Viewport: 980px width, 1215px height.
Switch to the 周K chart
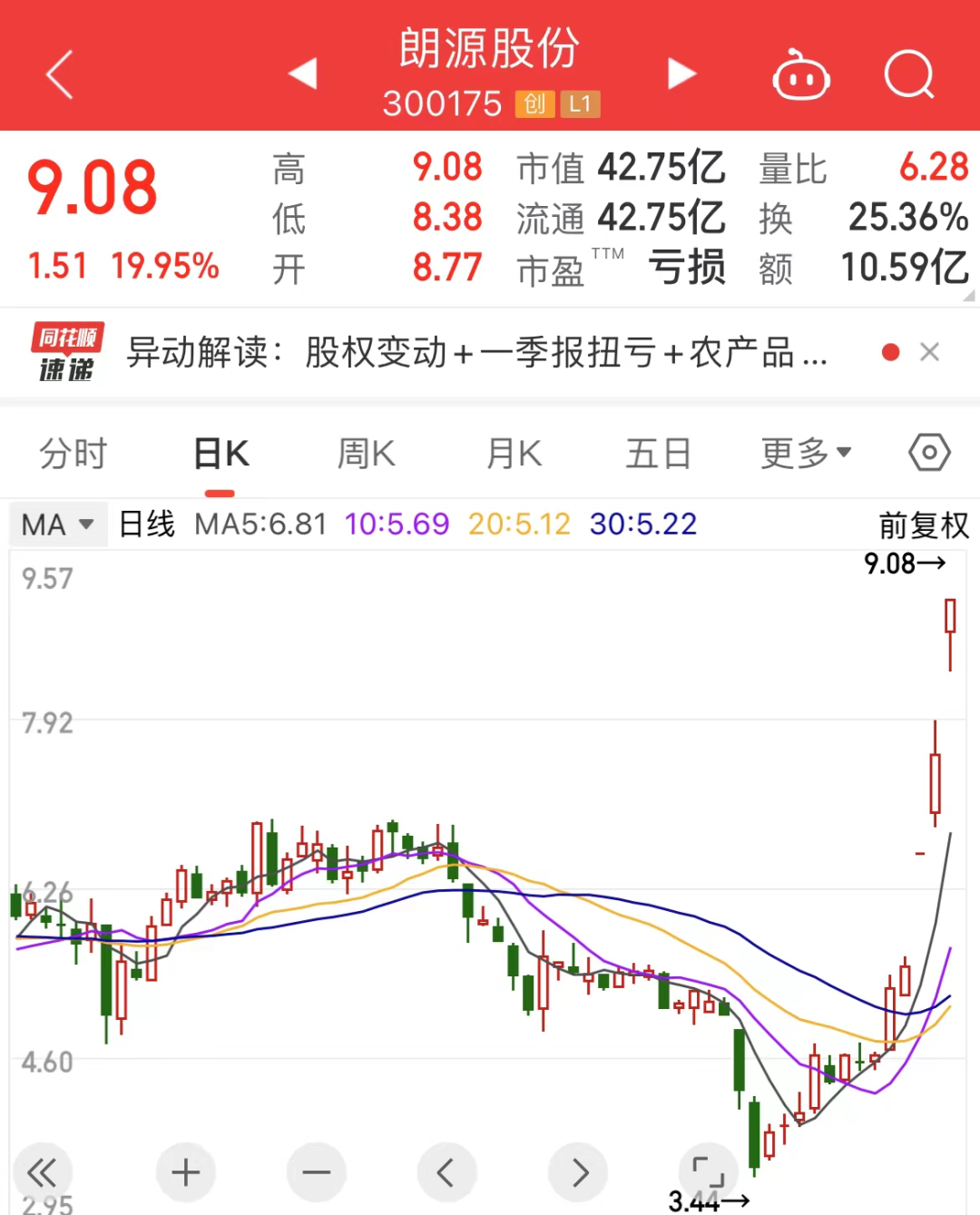pos(367,454)
